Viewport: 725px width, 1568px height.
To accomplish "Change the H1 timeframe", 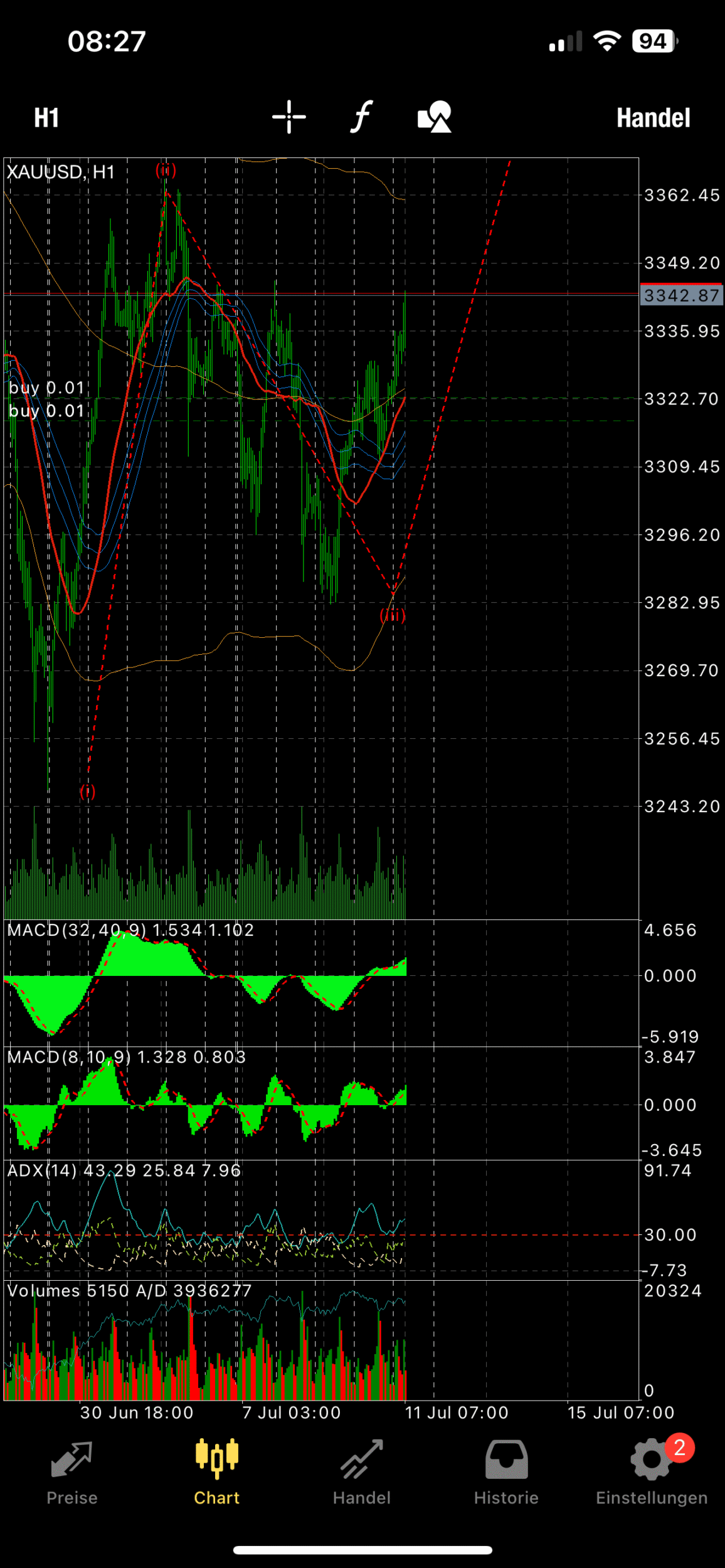I will [x=46, y=118].
